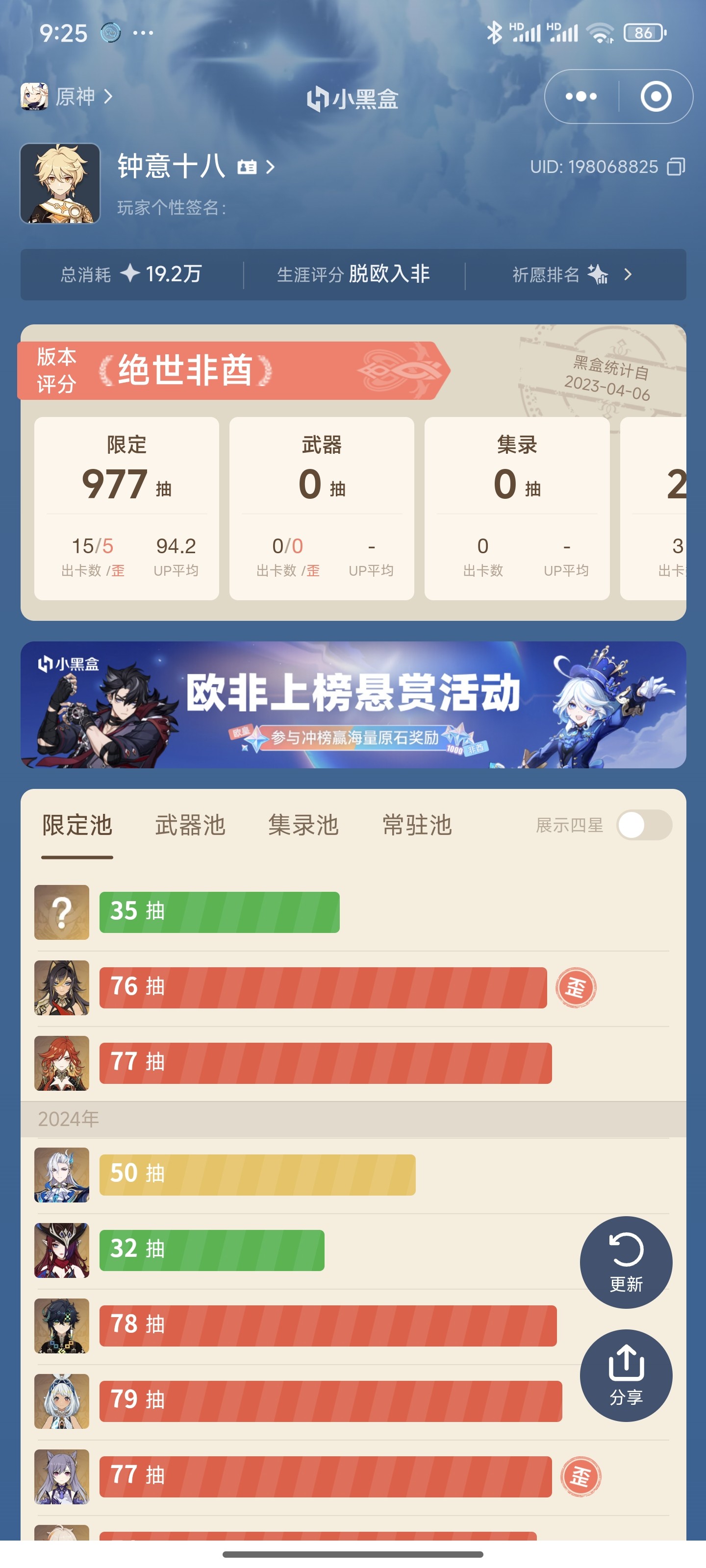706x1568 pixels.
Task: Select the 限定池 tab
Action: point(77,825)
